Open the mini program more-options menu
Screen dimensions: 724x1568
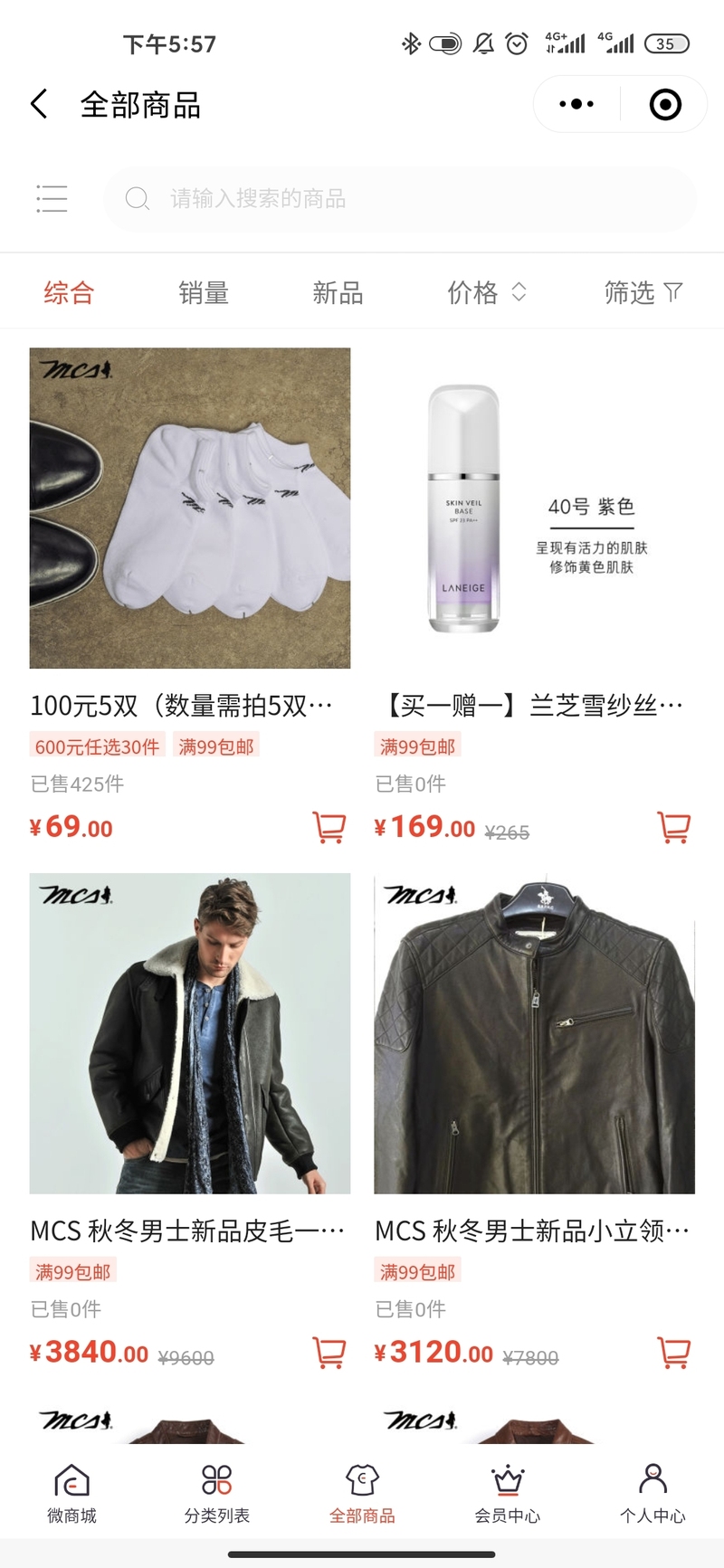pos(576,104)
